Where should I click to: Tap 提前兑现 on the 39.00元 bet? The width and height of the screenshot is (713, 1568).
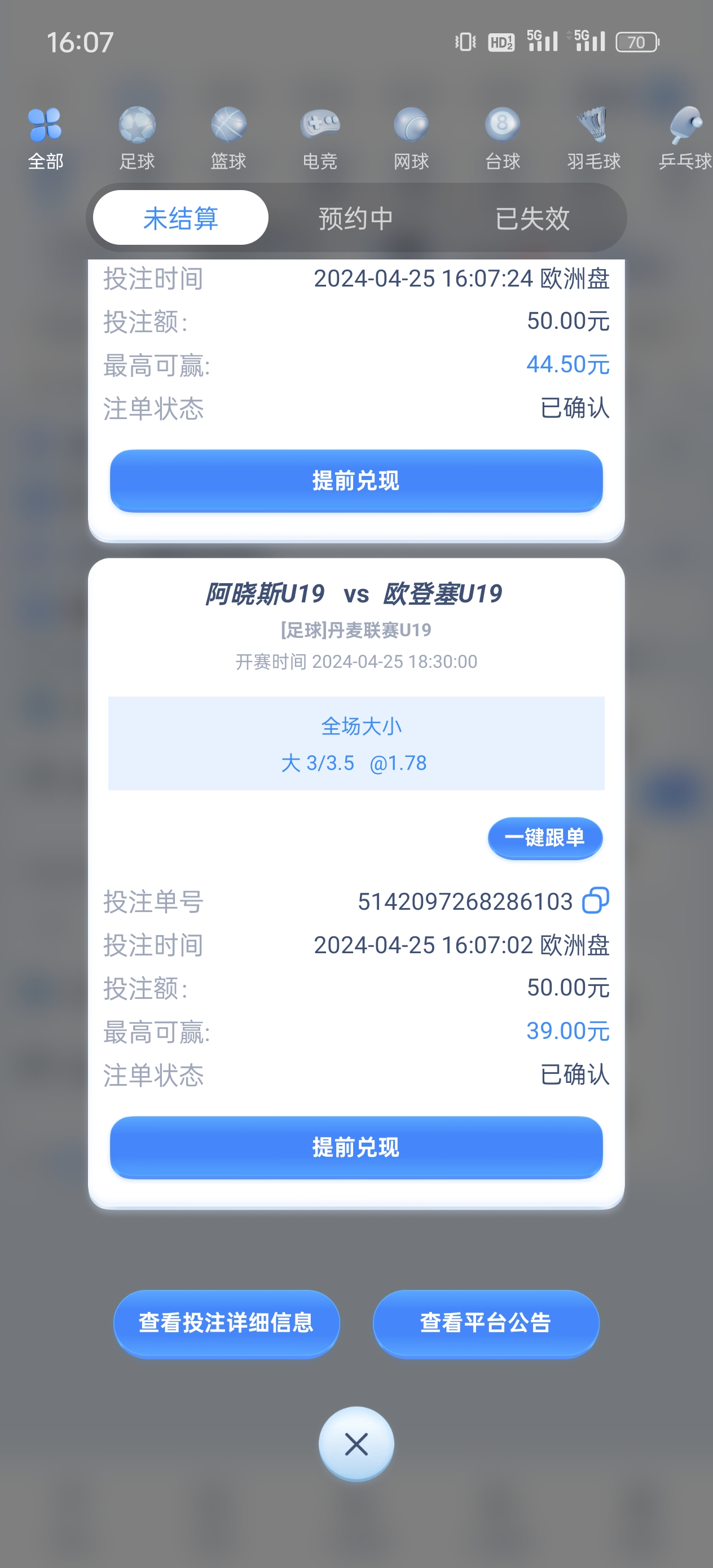point(356,1147)
